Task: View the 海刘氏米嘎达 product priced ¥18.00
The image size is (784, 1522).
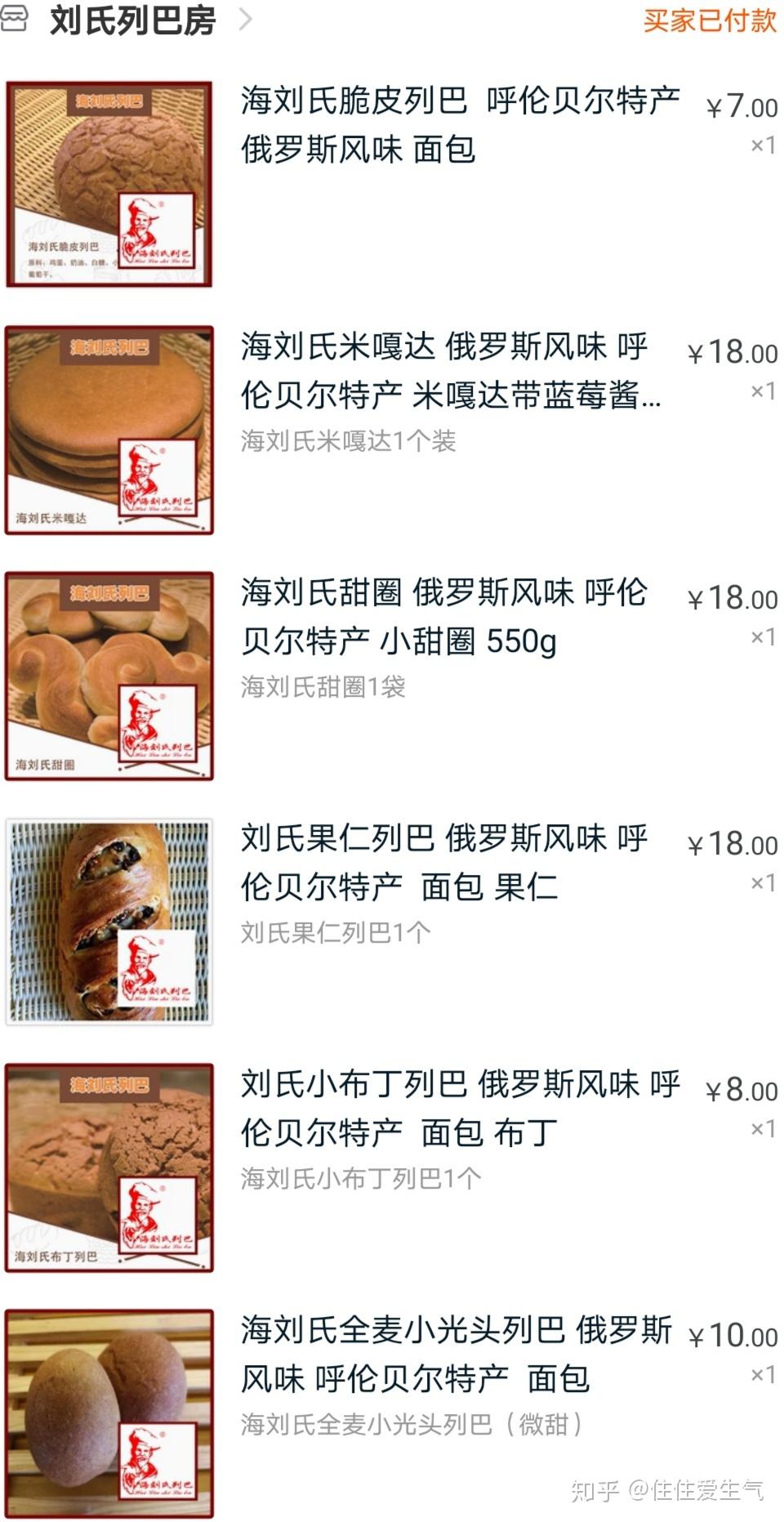Action: (x=452, y=371)
